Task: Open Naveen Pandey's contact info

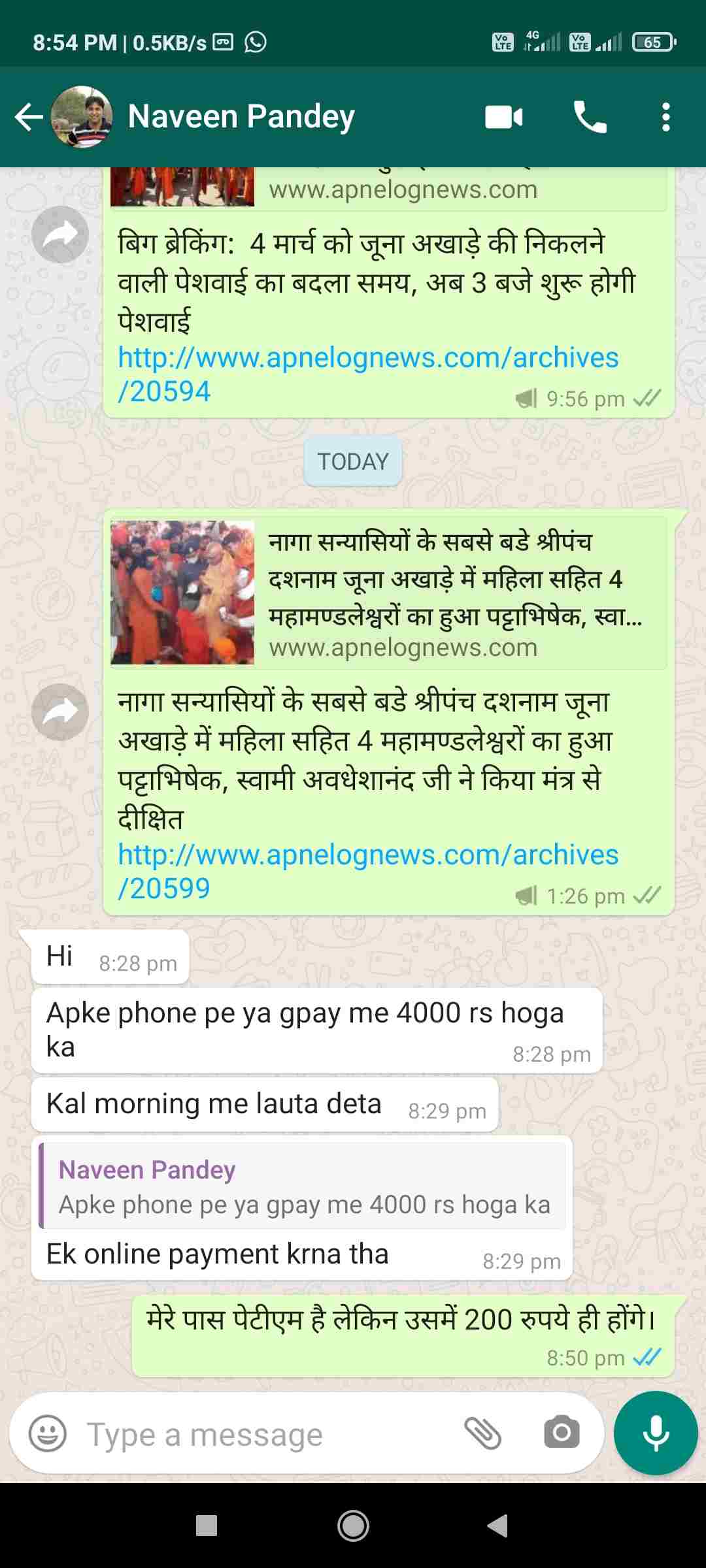Action: [x=241, y=117]
